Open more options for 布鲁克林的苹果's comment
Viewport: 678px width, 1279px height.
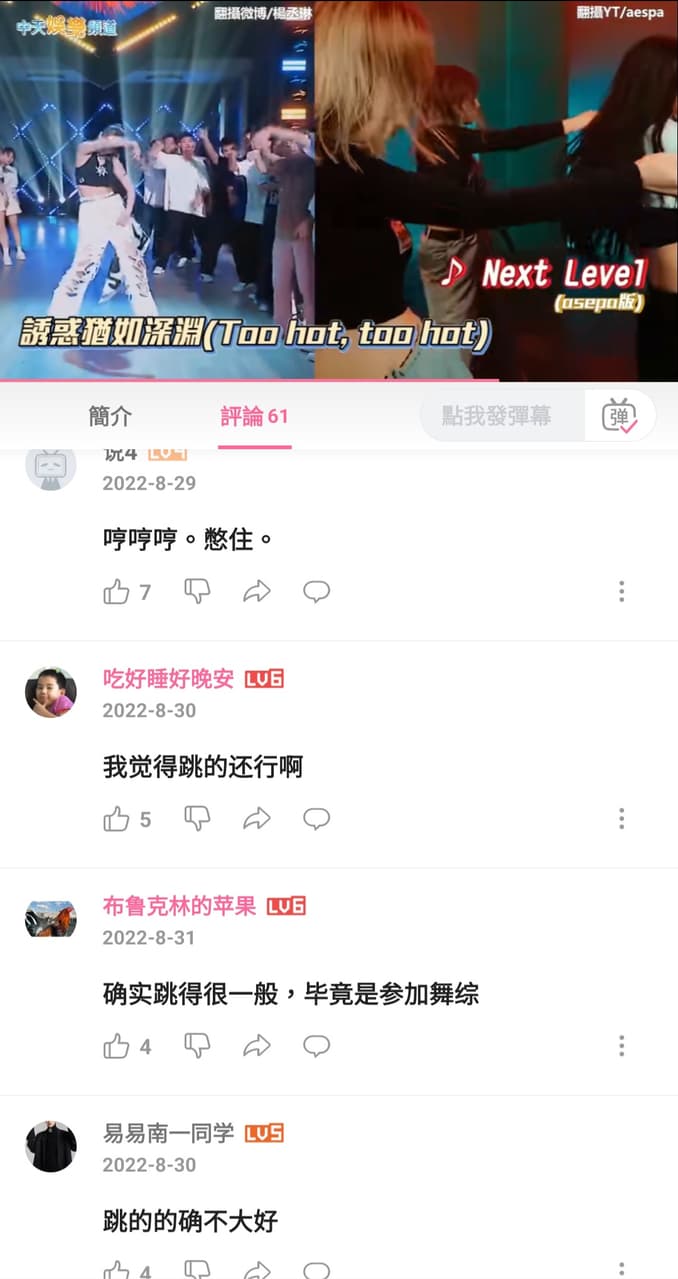[x=621, y=1046]
